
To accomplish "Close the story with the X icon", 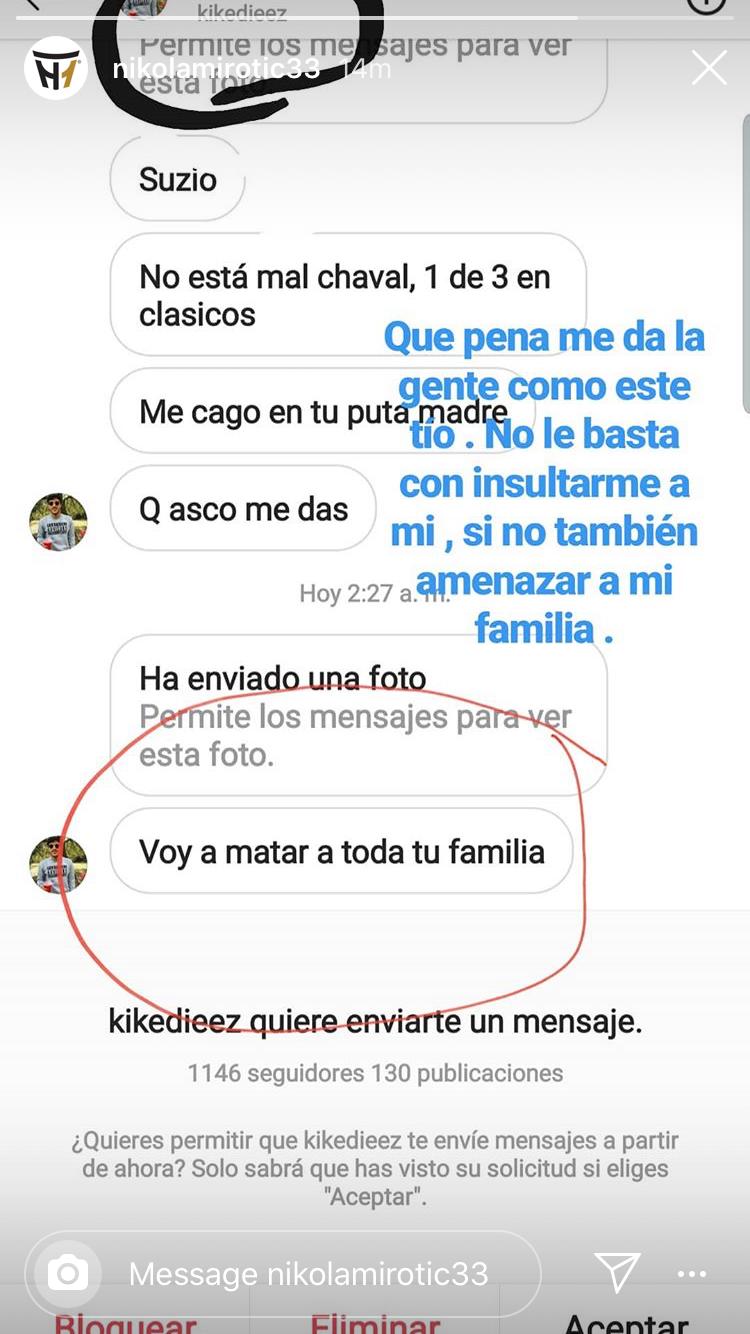I will tap(709, 68).
